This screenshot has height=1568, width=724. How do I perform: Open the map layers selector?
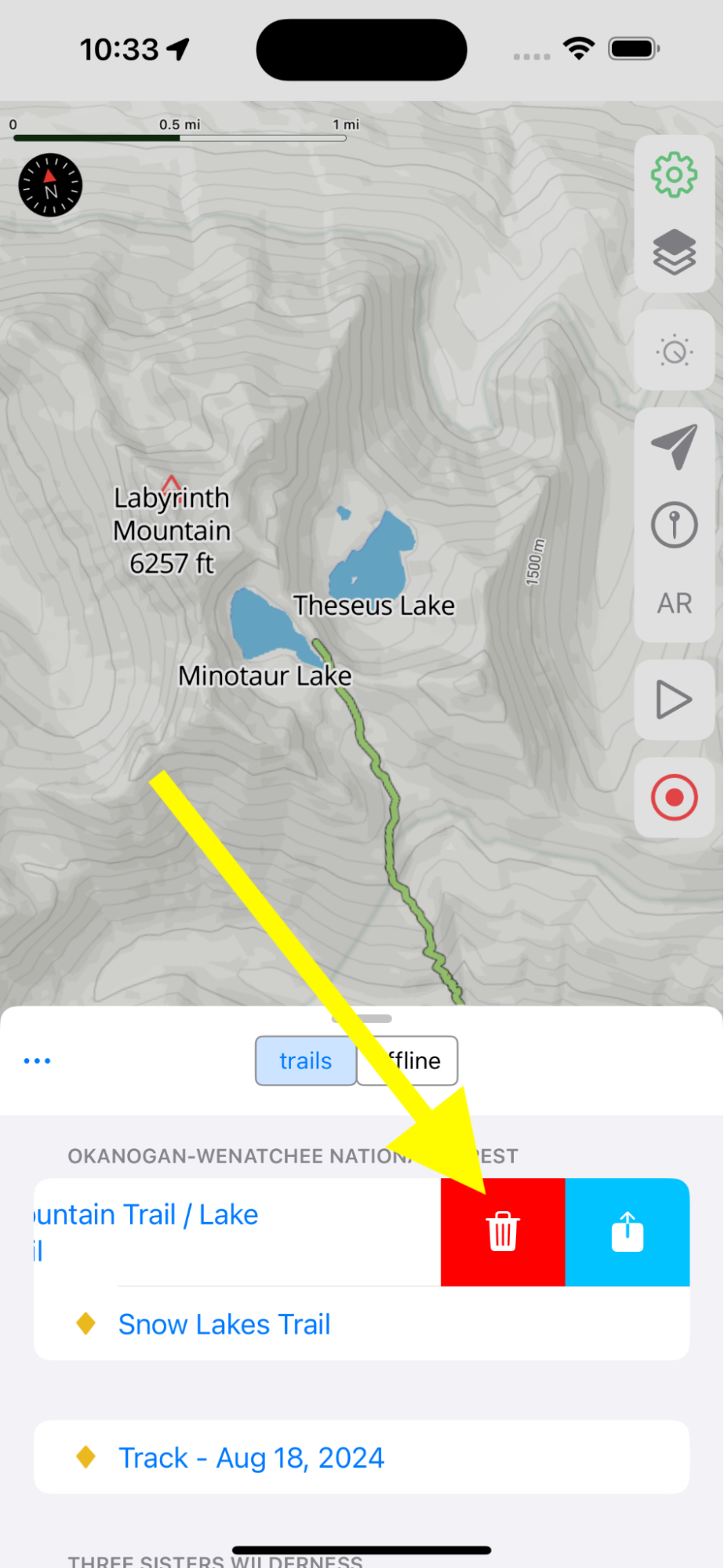674,253
